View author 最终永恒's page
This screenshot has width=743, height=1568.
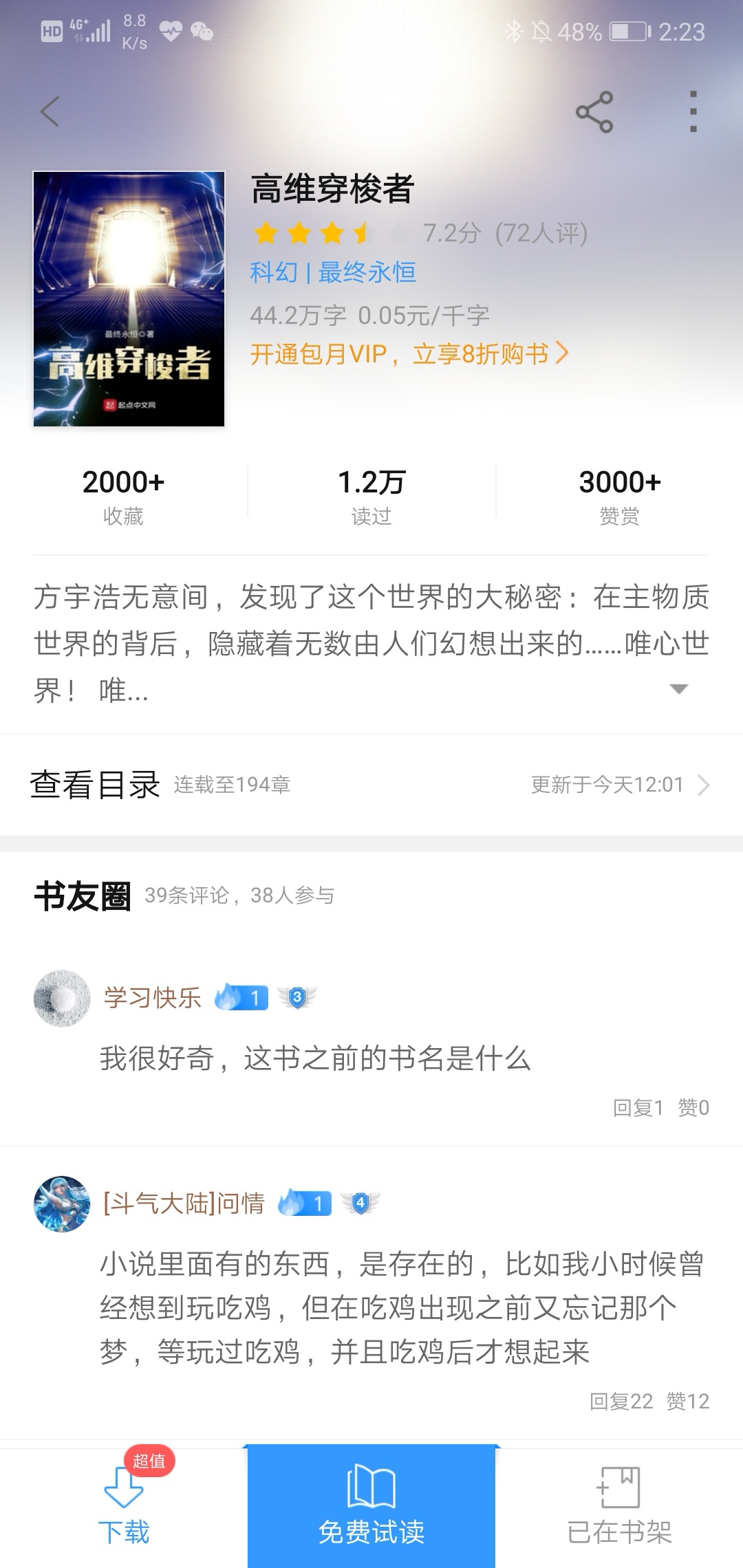(x=367, y=272)
